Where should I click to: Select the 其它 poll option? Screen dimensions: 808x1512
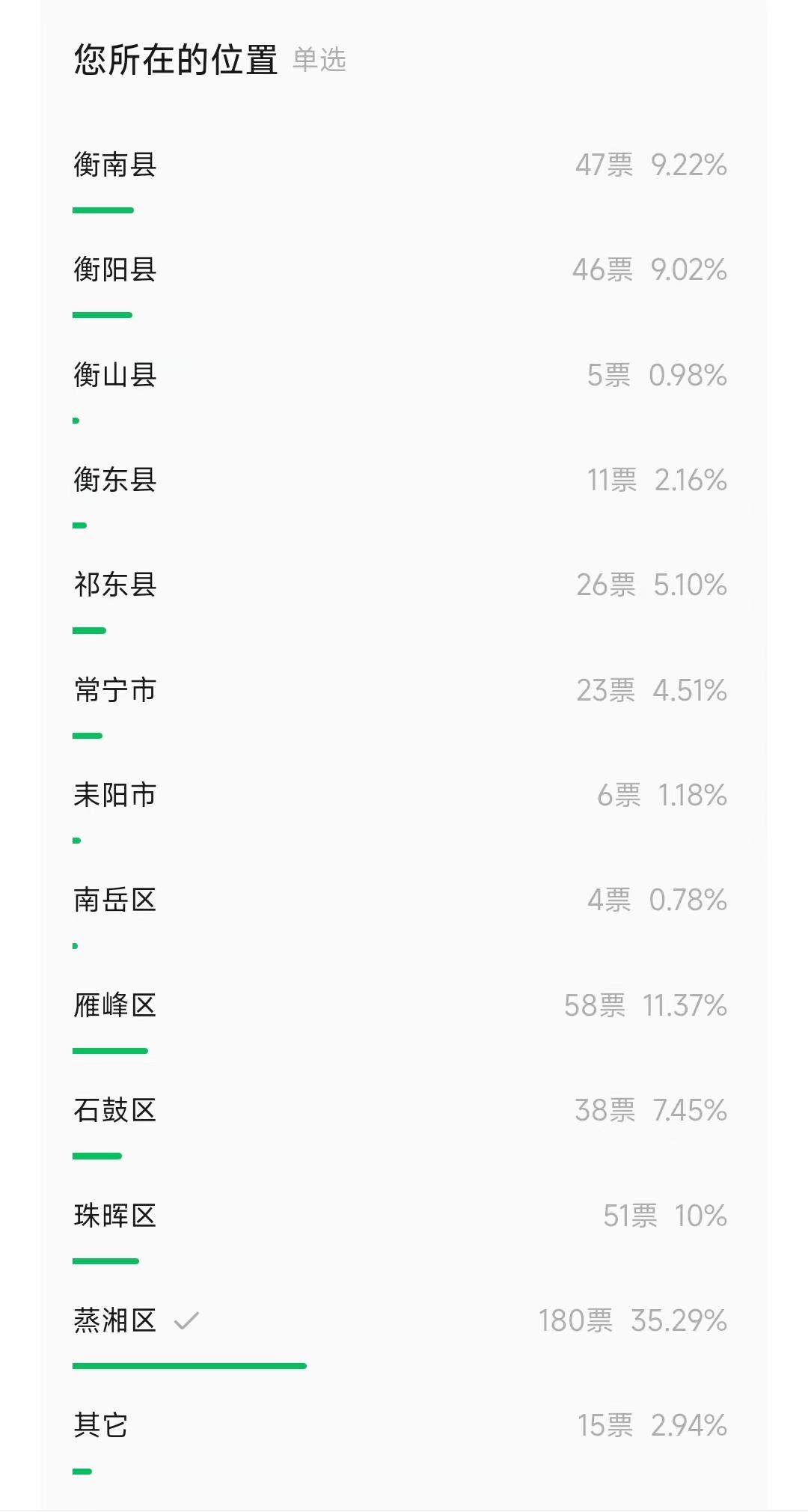[x=101, y=1425]
